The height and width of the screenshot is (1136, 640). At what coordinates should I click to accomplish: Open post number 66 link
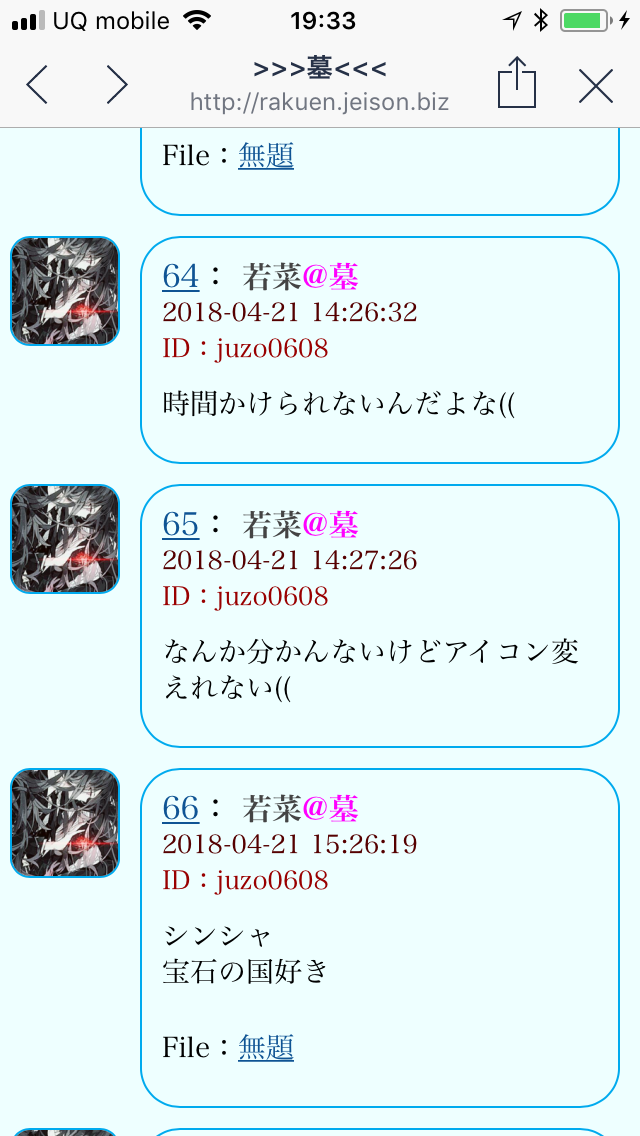pos(181,808)
